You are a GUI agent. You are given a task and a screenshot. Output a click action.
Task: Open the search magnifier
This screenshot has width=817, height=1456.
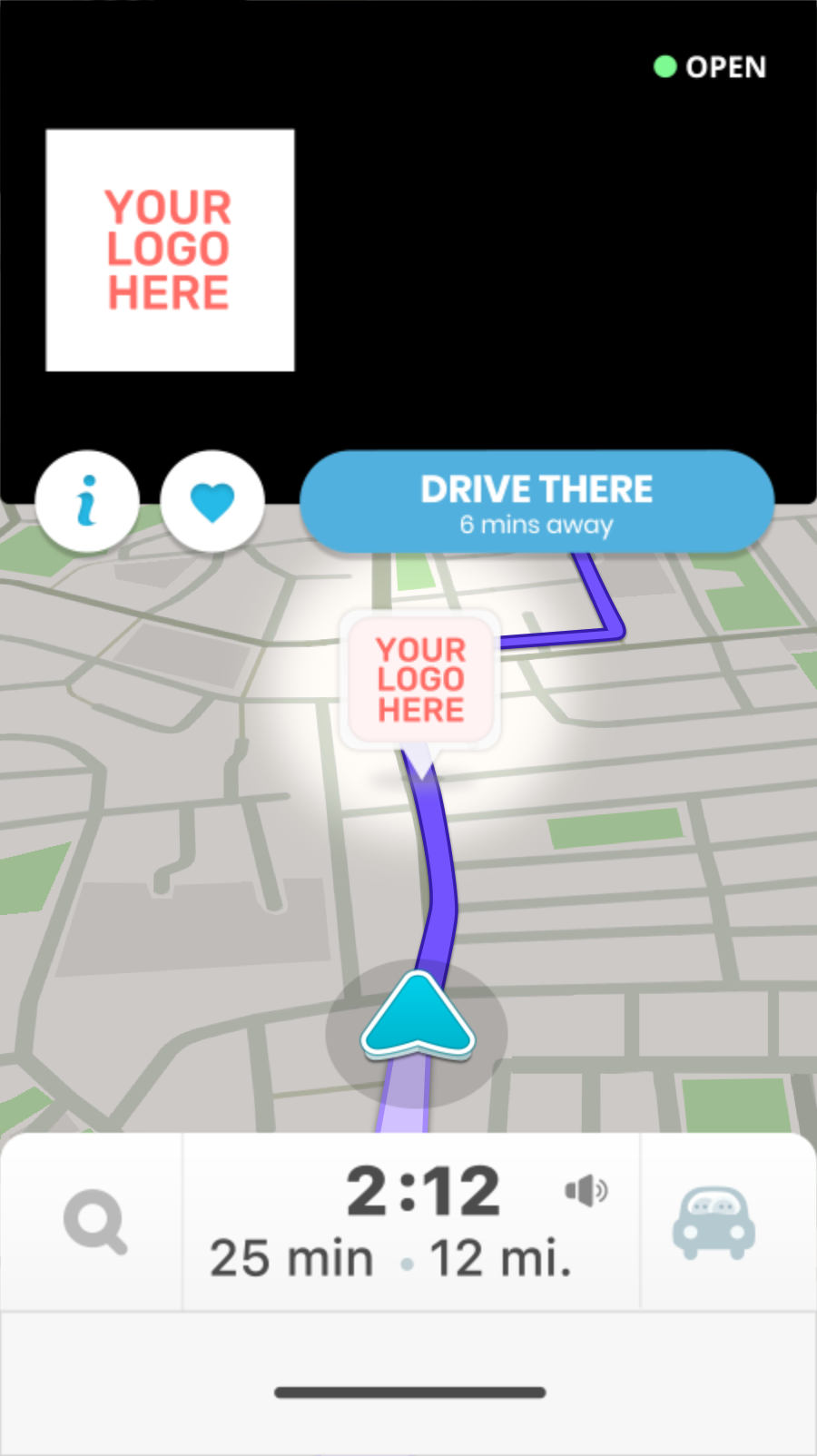[94, 1222]
